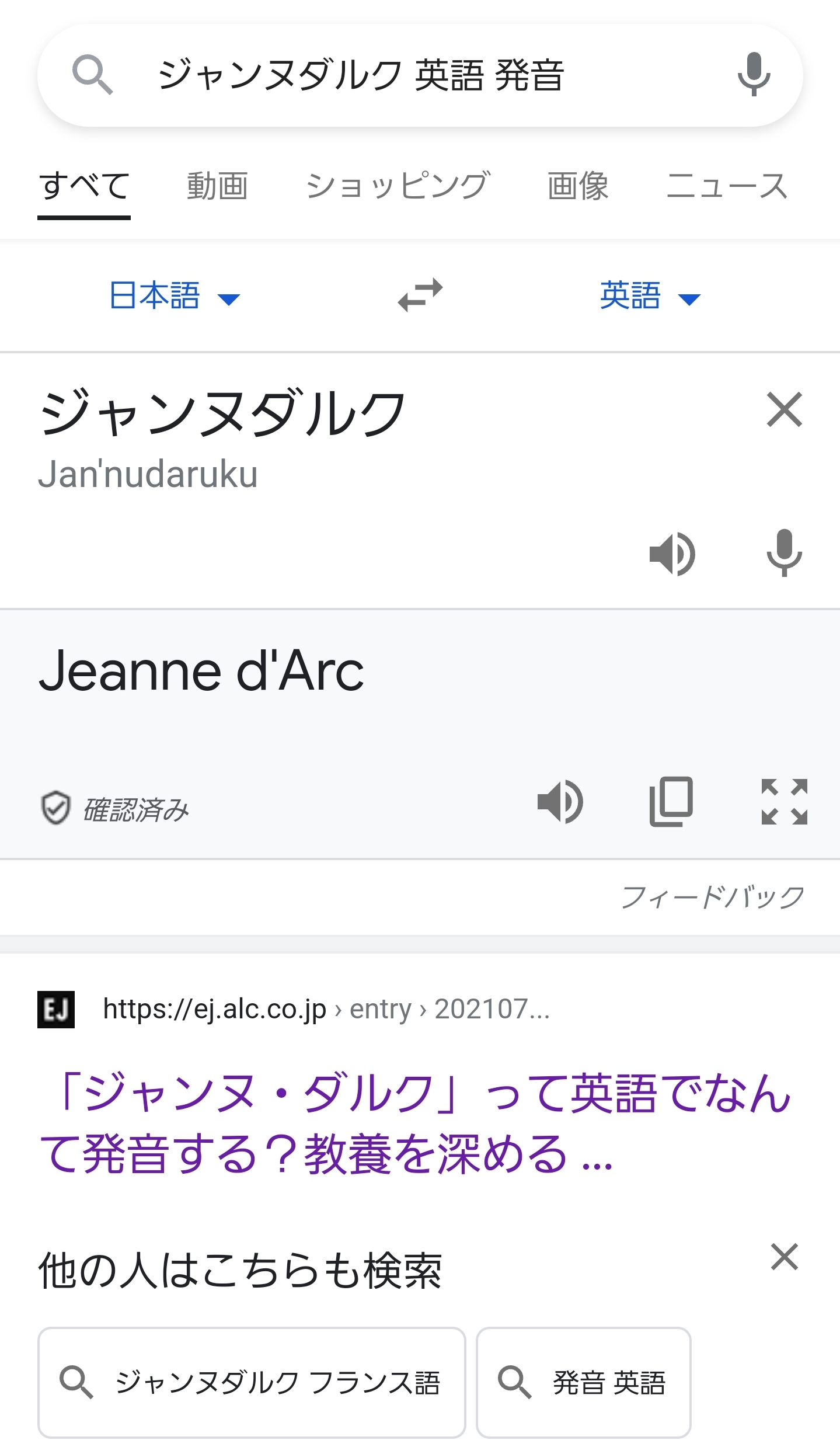Play pronunciation of Jeanne d'Arc

[x=560, y=802]
